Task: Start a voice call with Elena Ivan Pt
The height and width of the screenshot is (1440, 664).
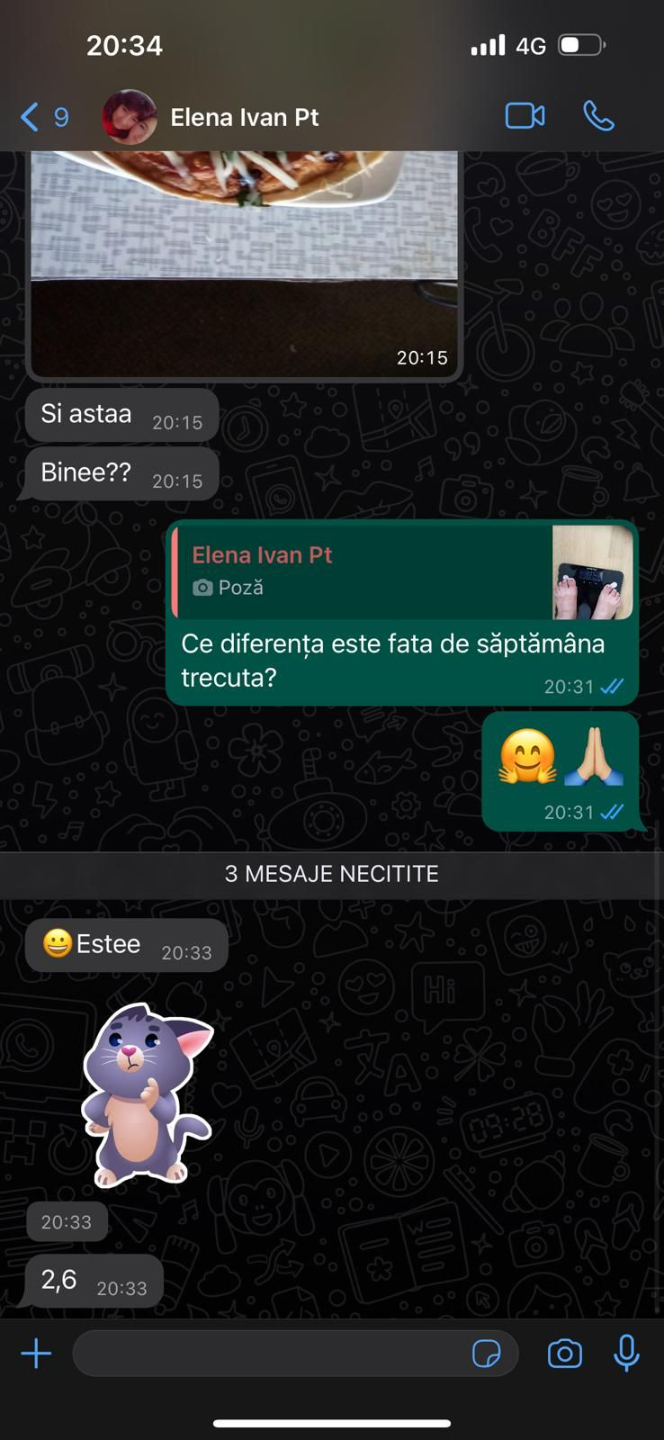Action: point(598,117)
